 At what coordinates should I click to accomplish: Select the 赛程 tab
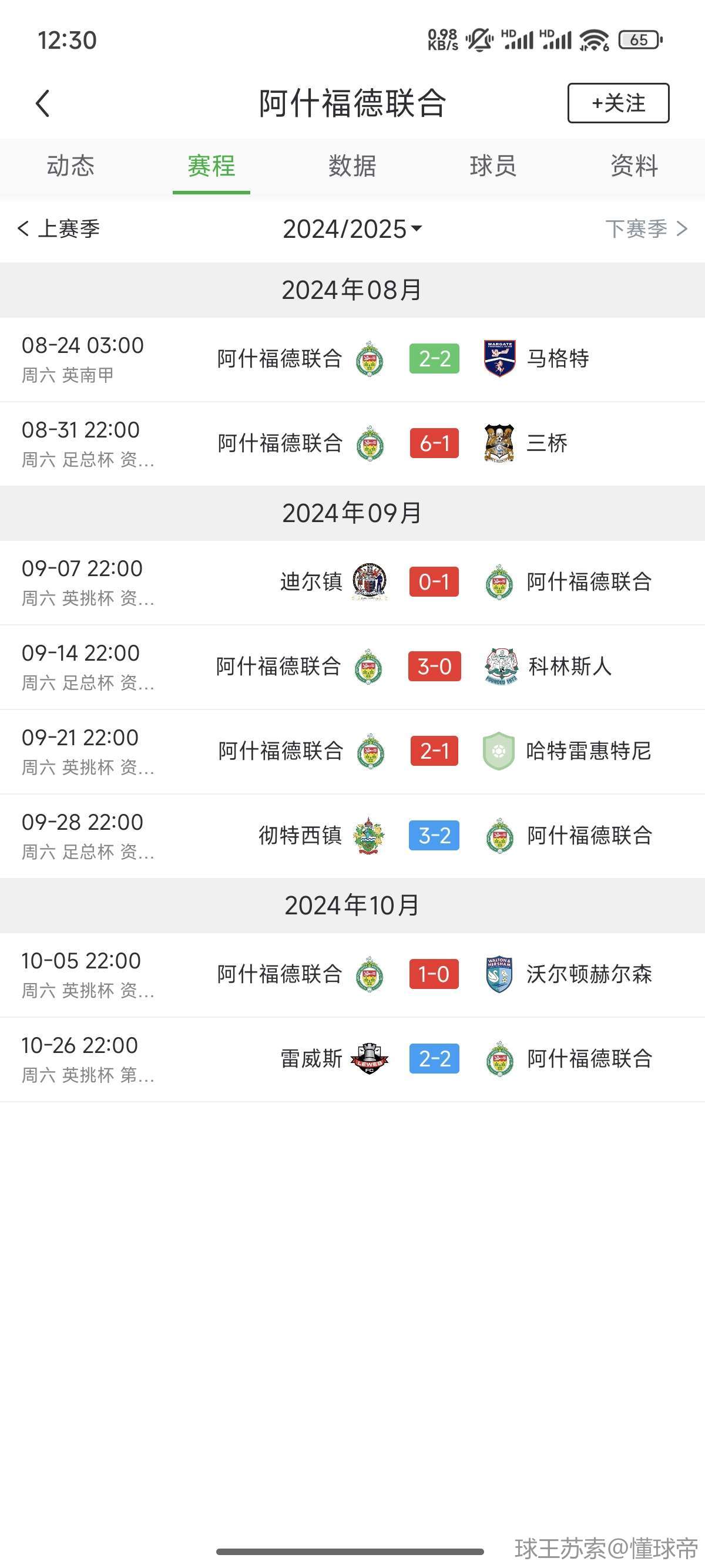(211, 166)
